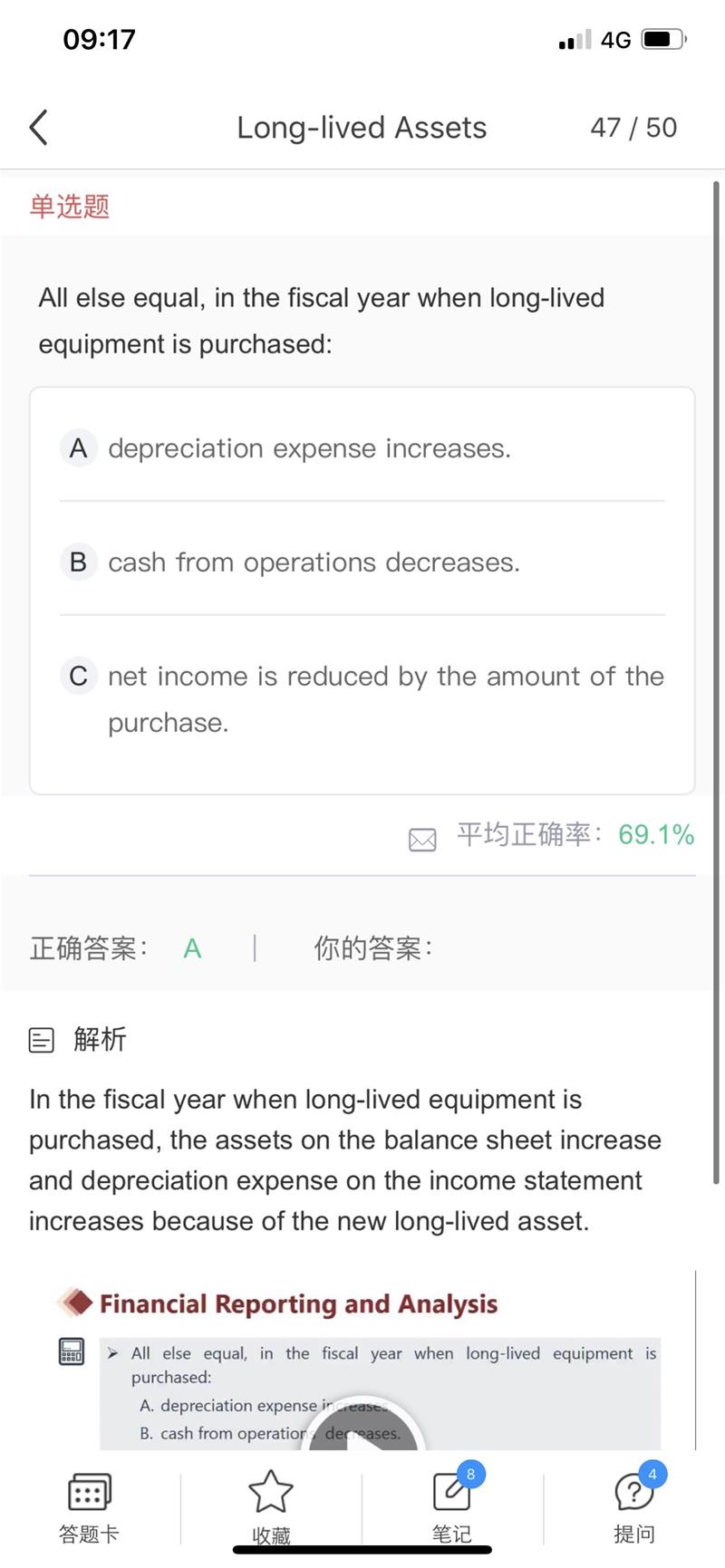This screenshot has height=1568, width=725.
Task: Add this question to 收藏 favorites
Action: [270, 1507]
